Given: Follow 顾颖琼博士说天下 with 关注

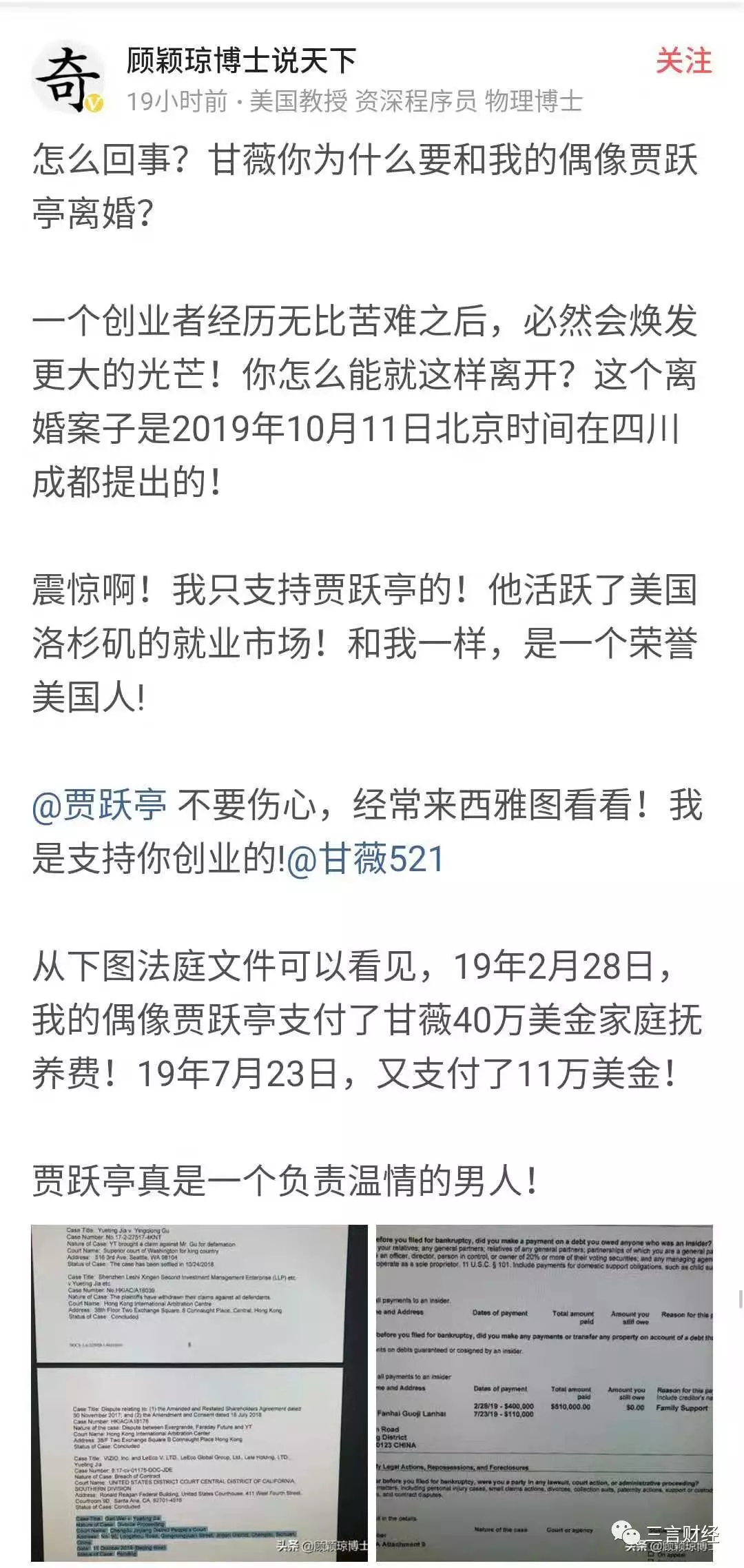Looking at the screenshot, I should pyautogui.click(x=683, y=61).
